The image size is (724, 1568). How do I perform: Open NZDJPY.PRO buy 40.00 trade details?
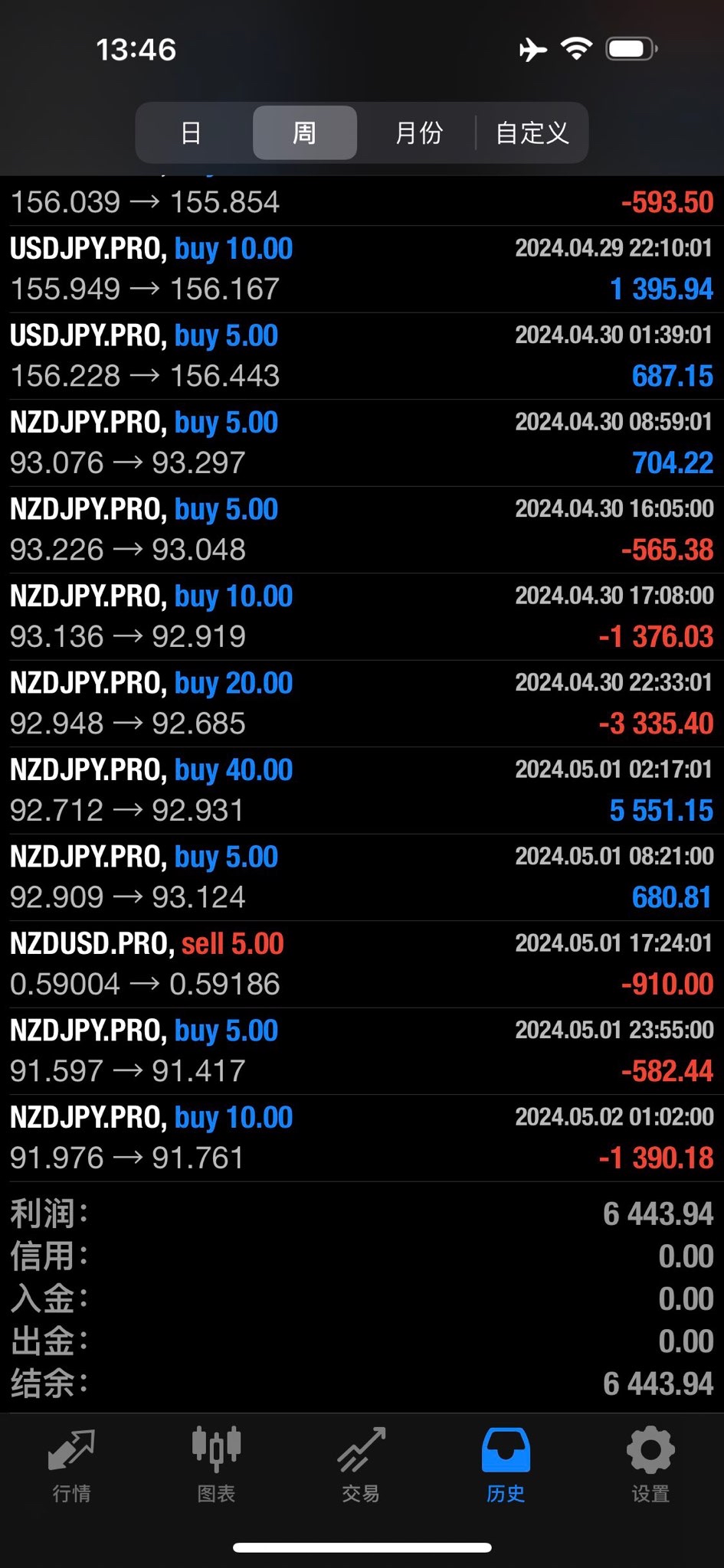pos(362,790)
